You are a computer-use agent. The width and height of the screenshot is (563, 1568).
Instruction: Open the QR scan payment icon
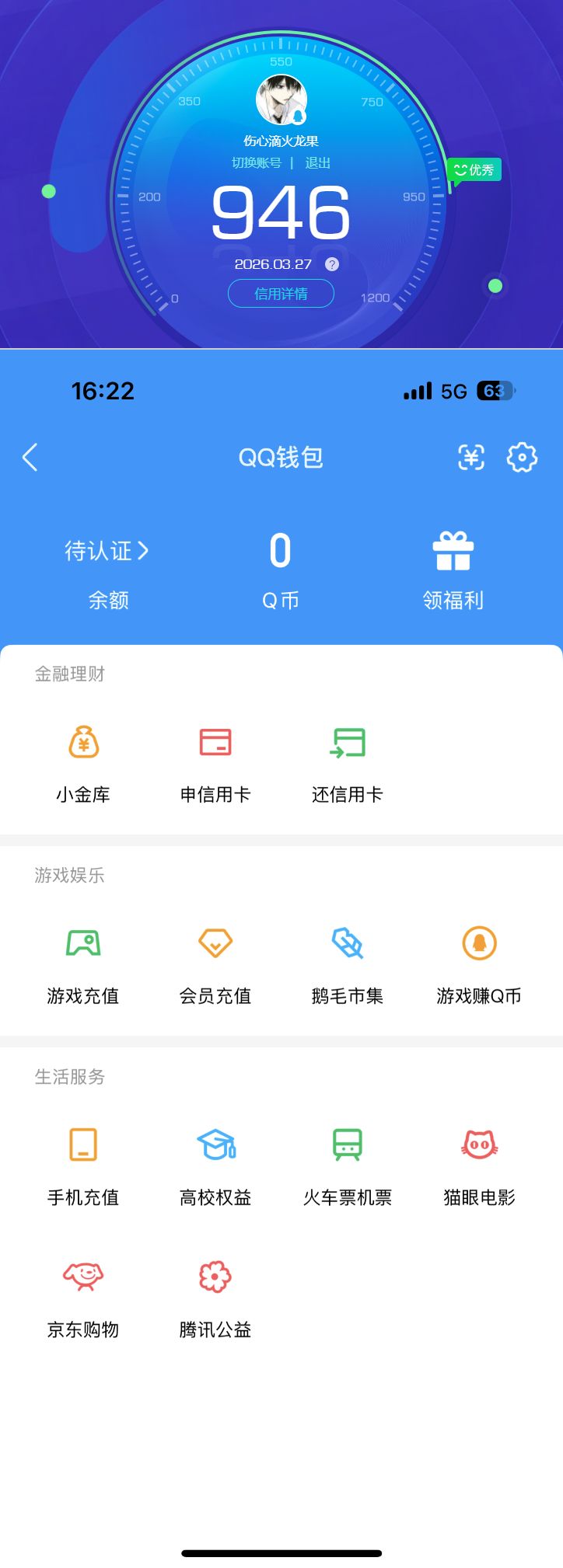[x=471, y=458]
